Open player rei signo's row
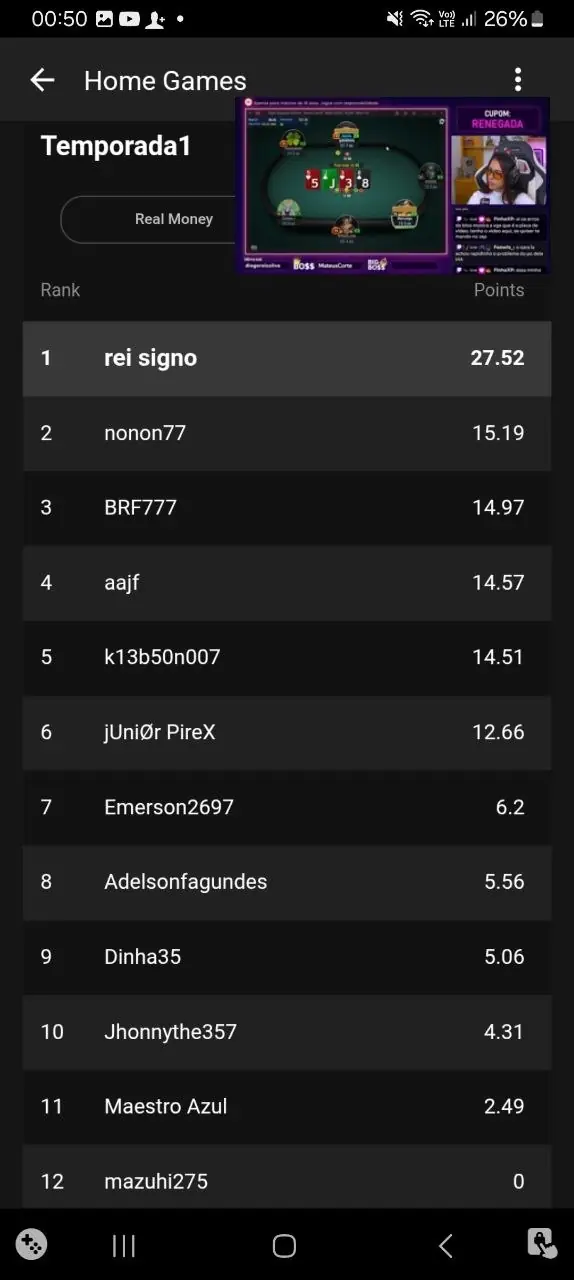This screenshot has height=1280, width=574. pyautogui.click(x=287, y=358)
